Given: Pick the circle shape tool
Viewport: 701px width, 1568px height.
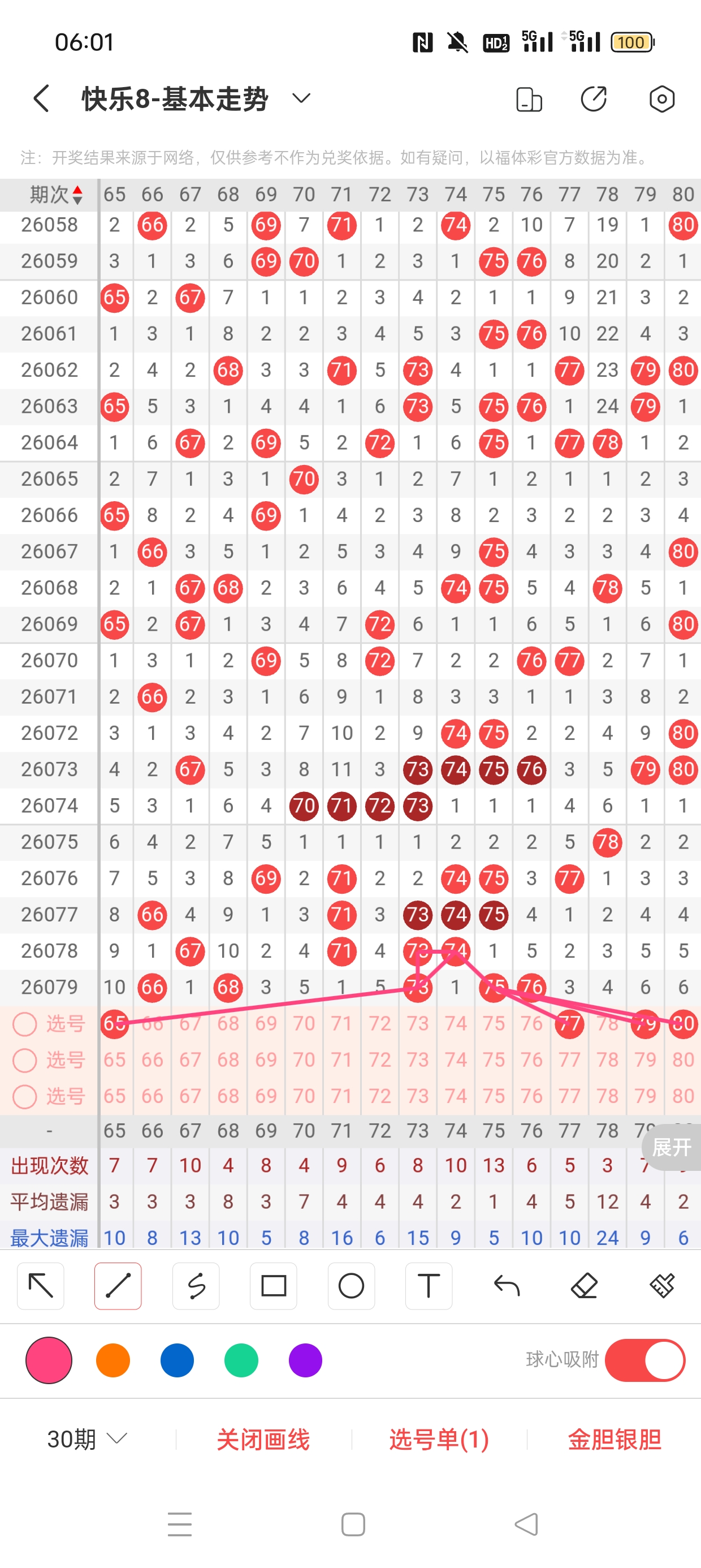Looking at the screenshot, I should (351, 1286).
